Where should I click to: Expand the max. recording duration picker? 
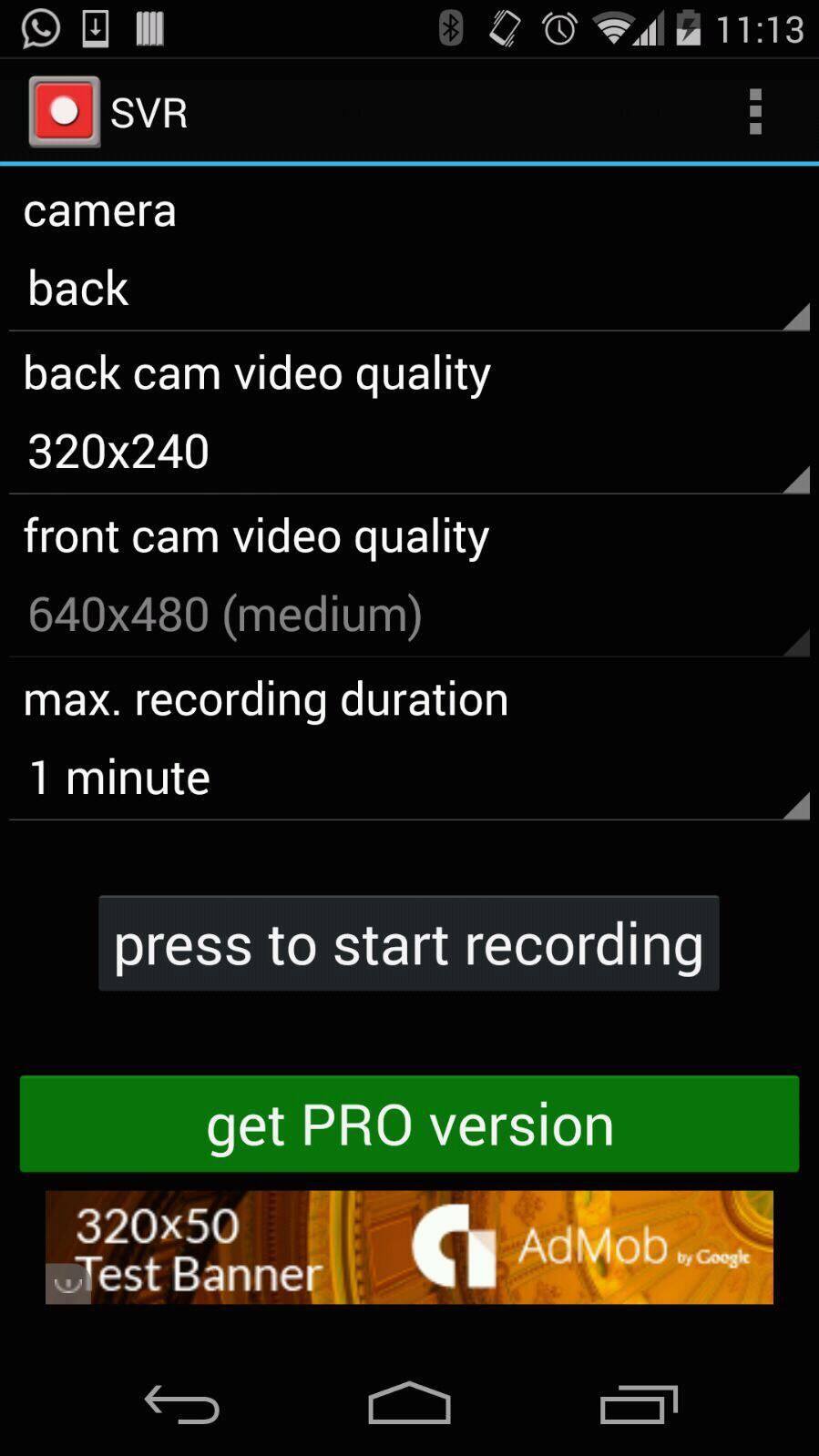409,779
